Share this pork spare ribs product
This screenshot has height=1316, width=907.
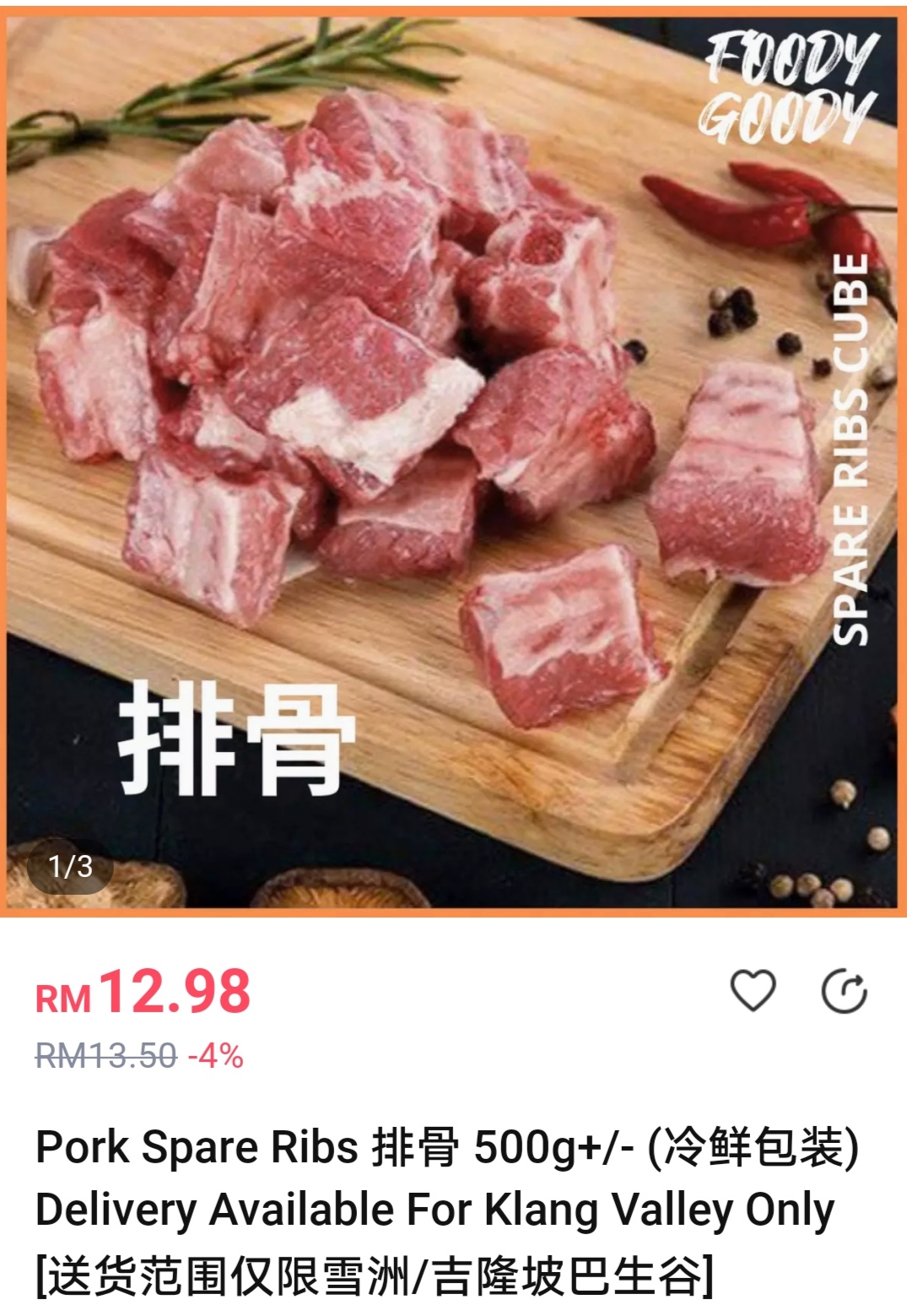pyautogui.click(x=845, y=990)
